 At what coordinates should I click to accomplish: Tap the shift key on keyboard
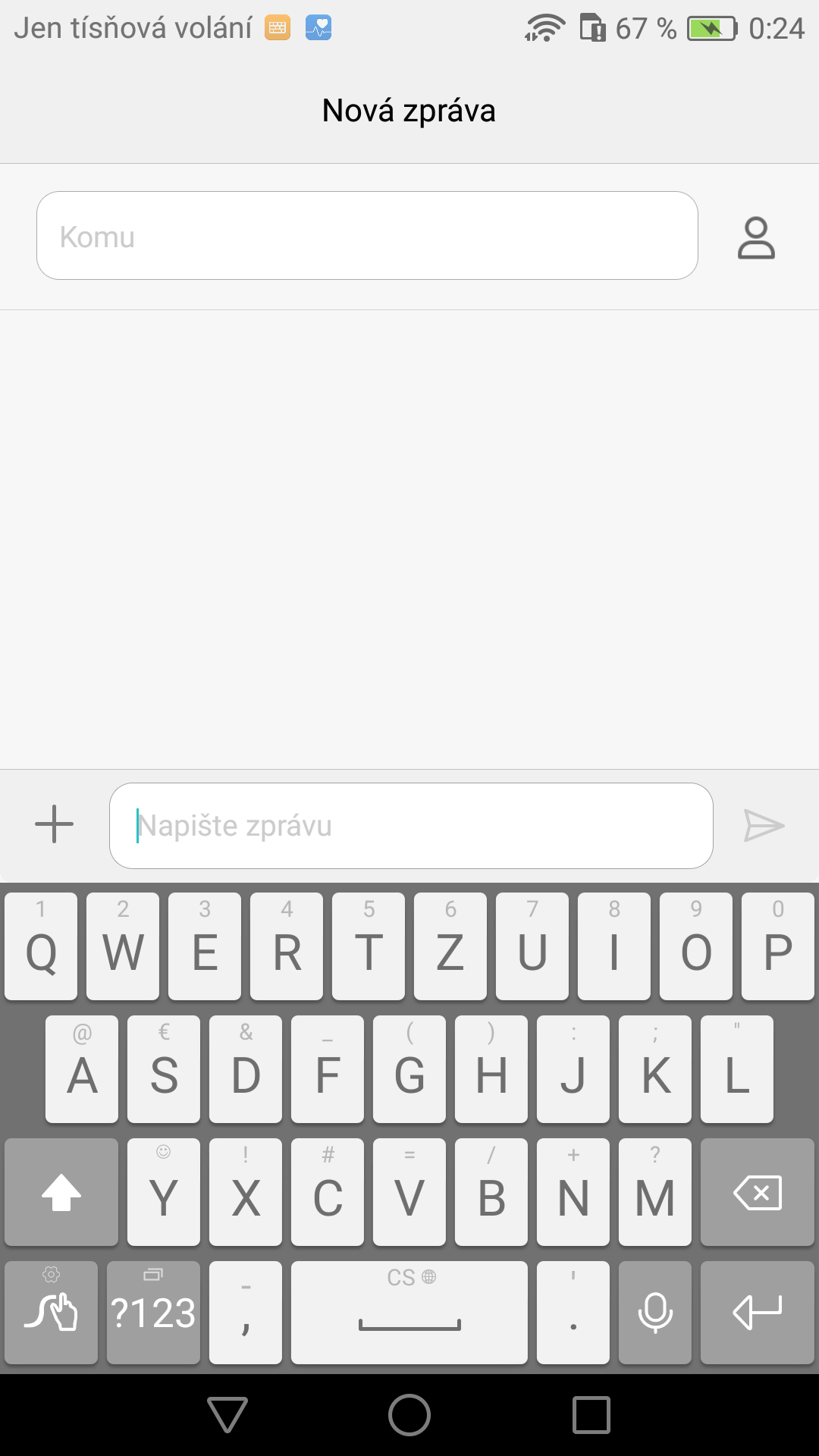point(61,1192)
